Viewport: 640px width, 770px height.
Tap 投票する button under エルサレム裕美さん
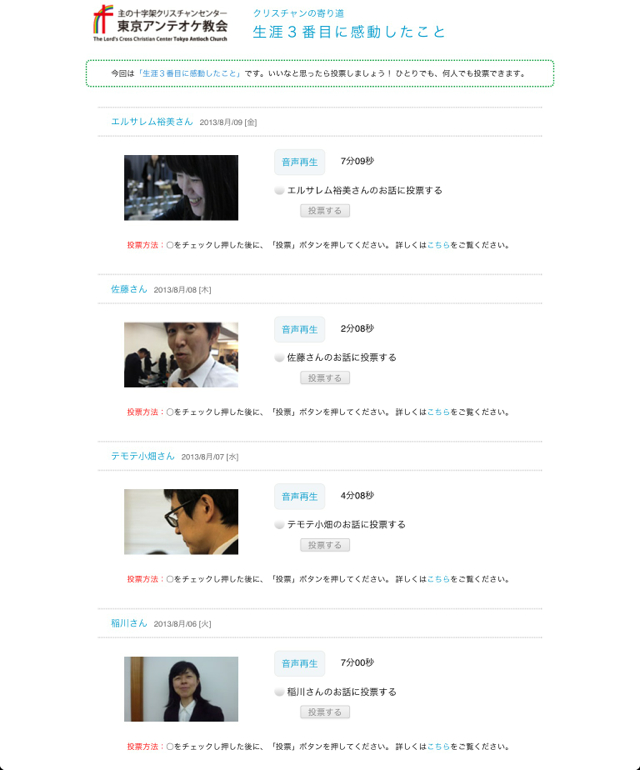(x=325, y=211)
